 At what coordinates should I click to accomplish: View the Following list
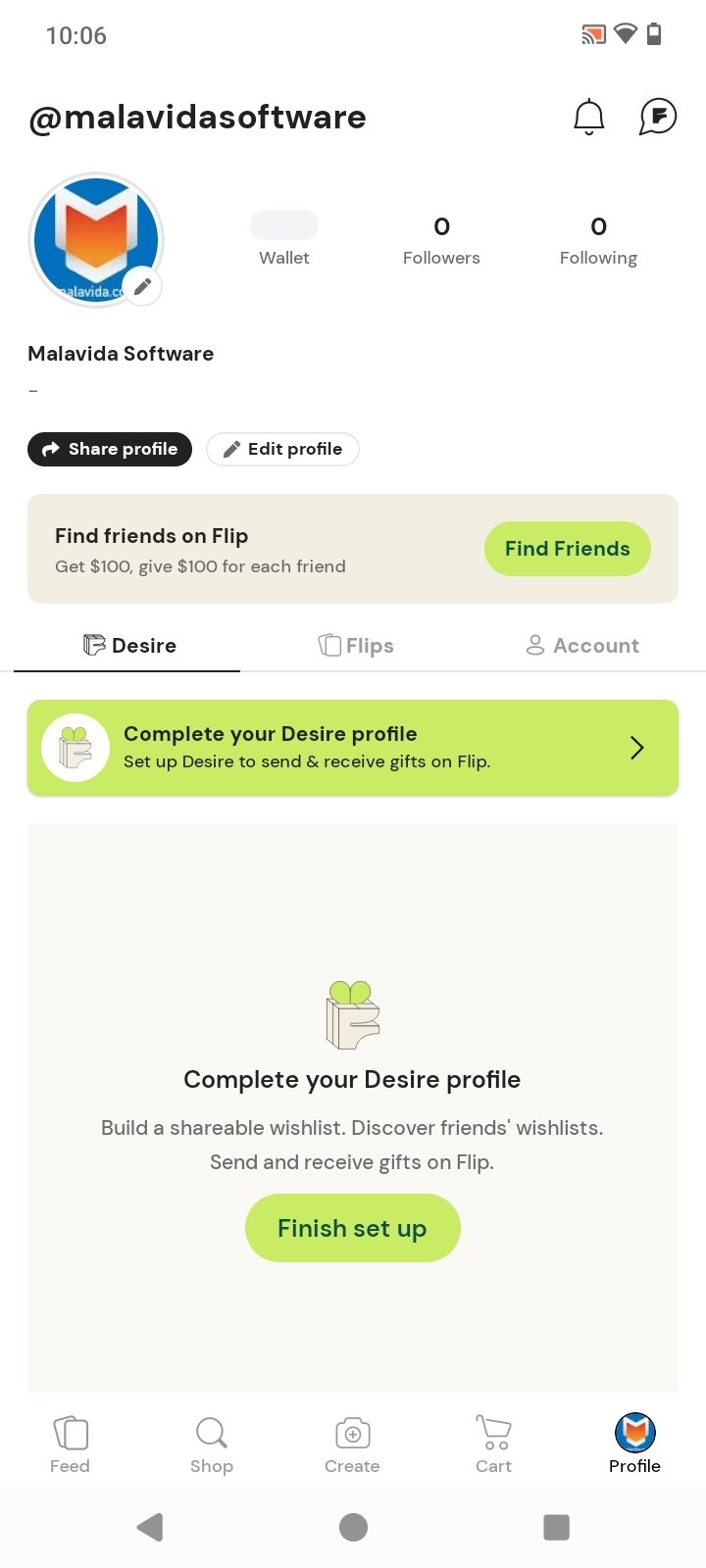[598, 240]
